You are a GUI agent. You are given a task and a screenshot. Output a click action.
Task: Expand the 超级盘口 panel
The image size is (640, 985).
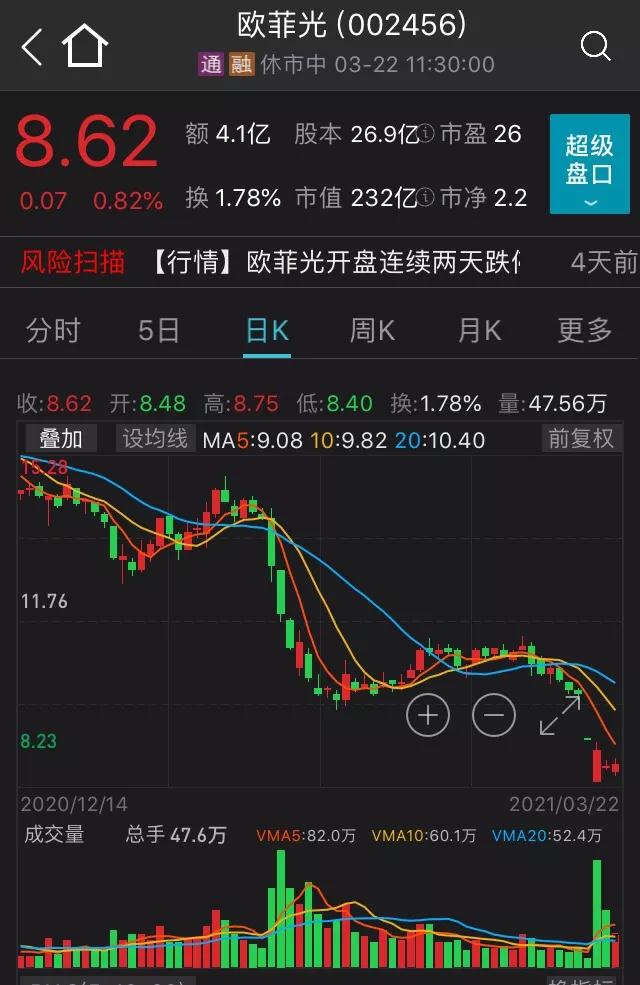[589, 164]
